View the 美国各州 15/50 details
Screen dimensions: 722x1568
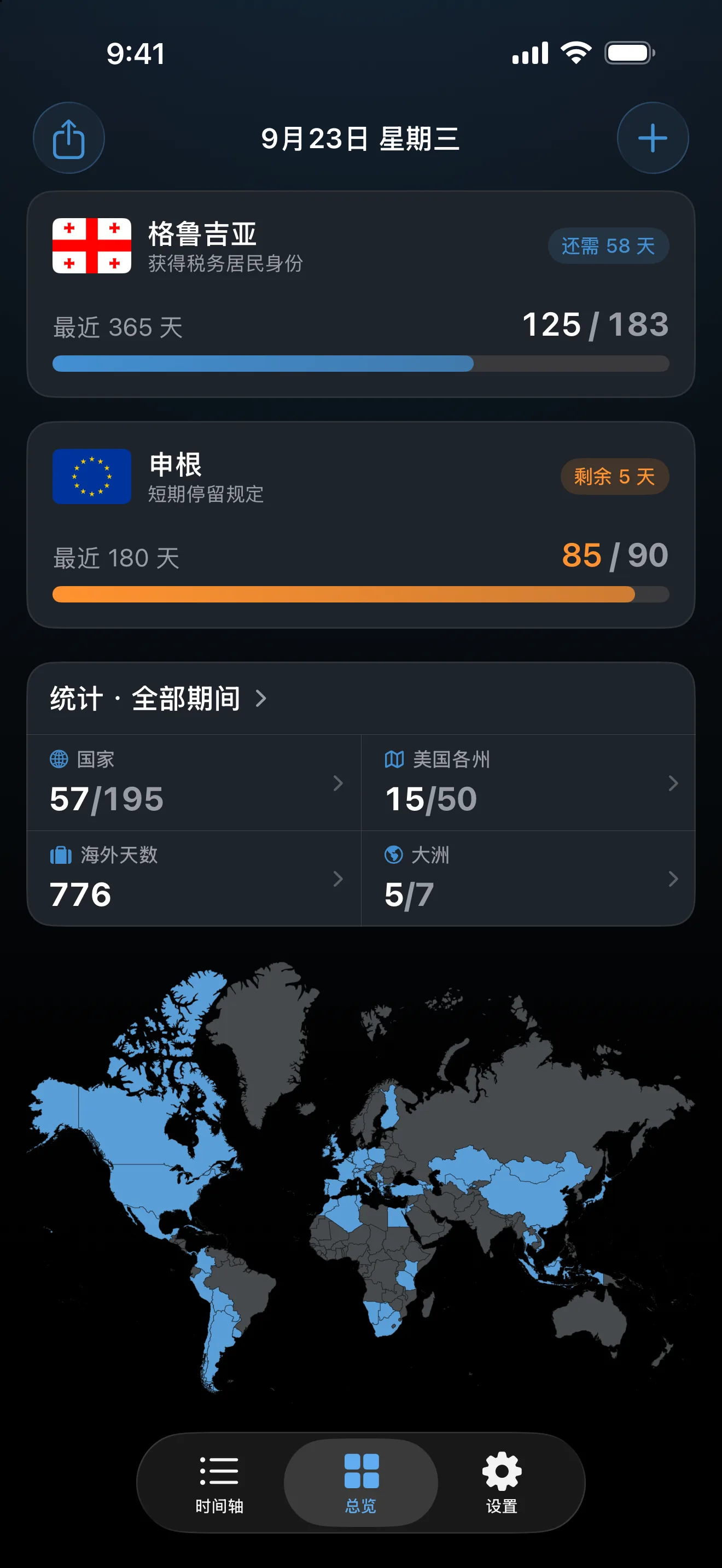click(x=528, y=783)
